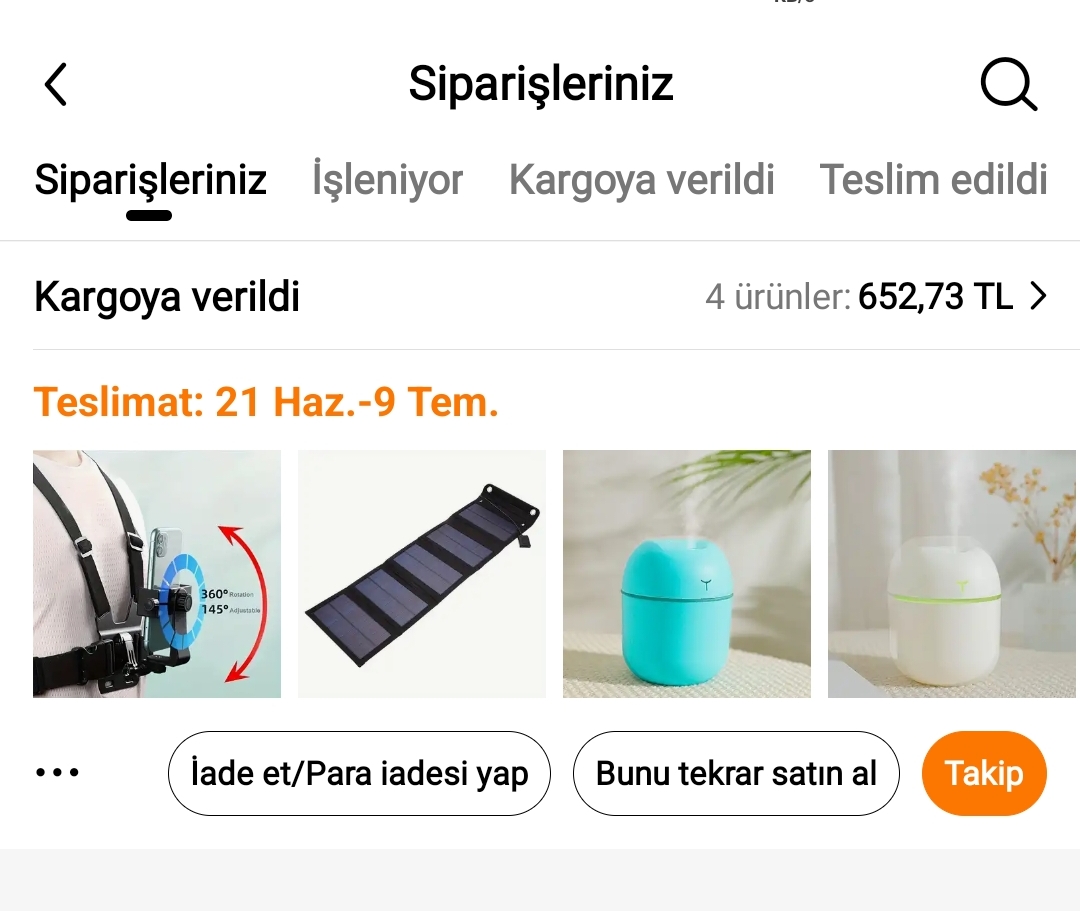Open order details for 652,73 TL
The height and width of the screenshot is (911, 1080).
1037,297
